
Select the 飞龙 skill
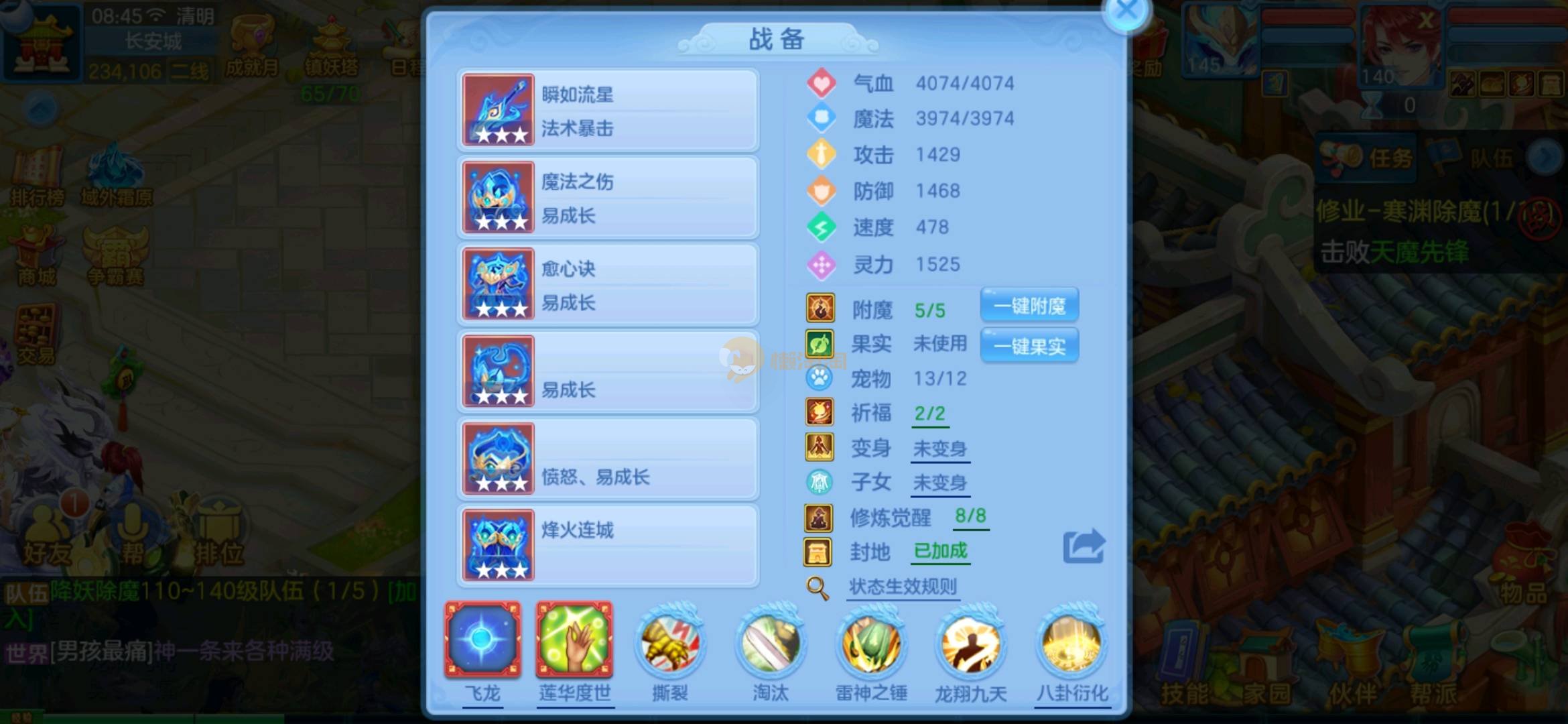point(482,640)
